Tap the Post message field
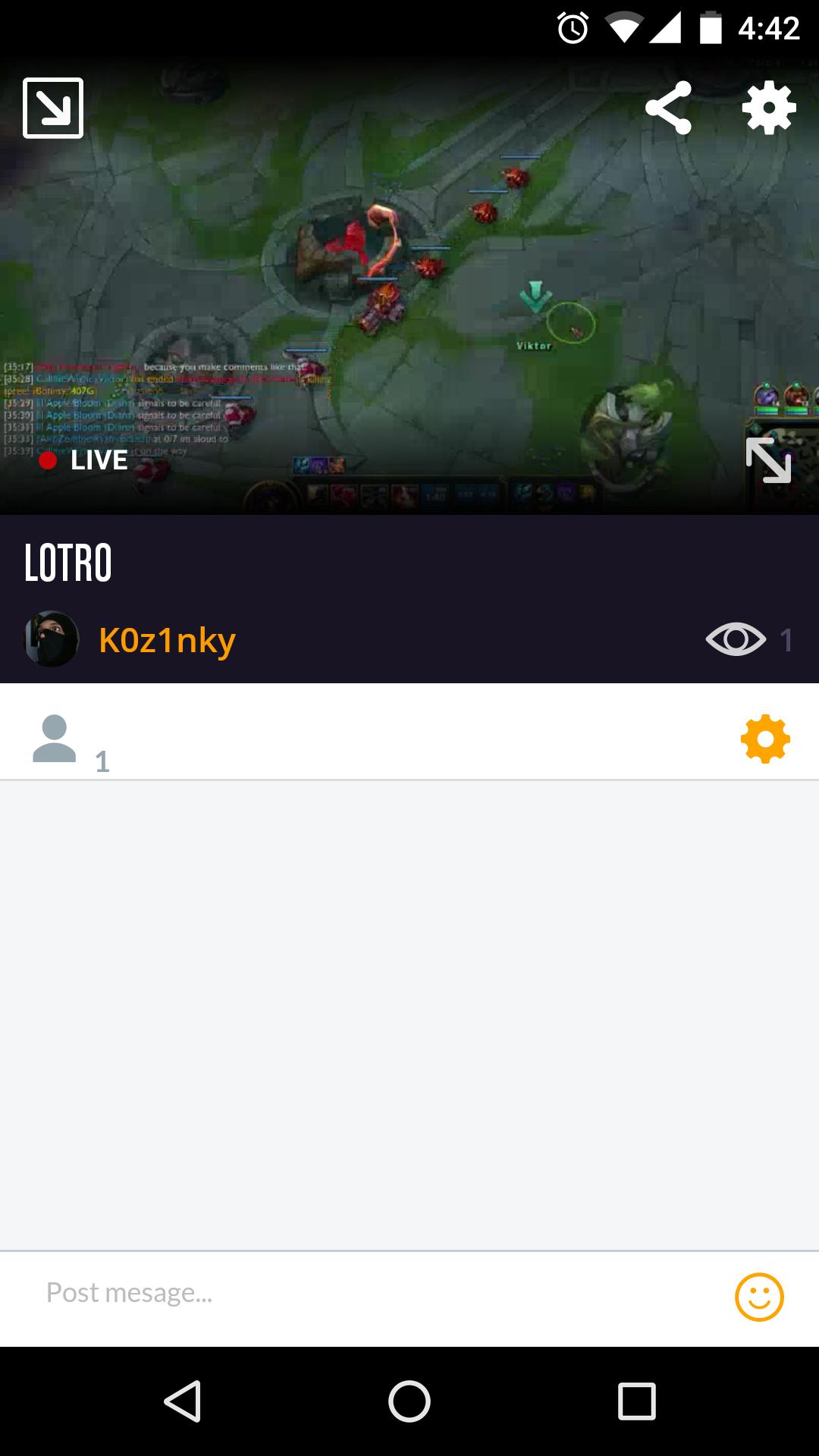Image resolution: width=819 pixels, height=1456 pixels. (364, 1292)
